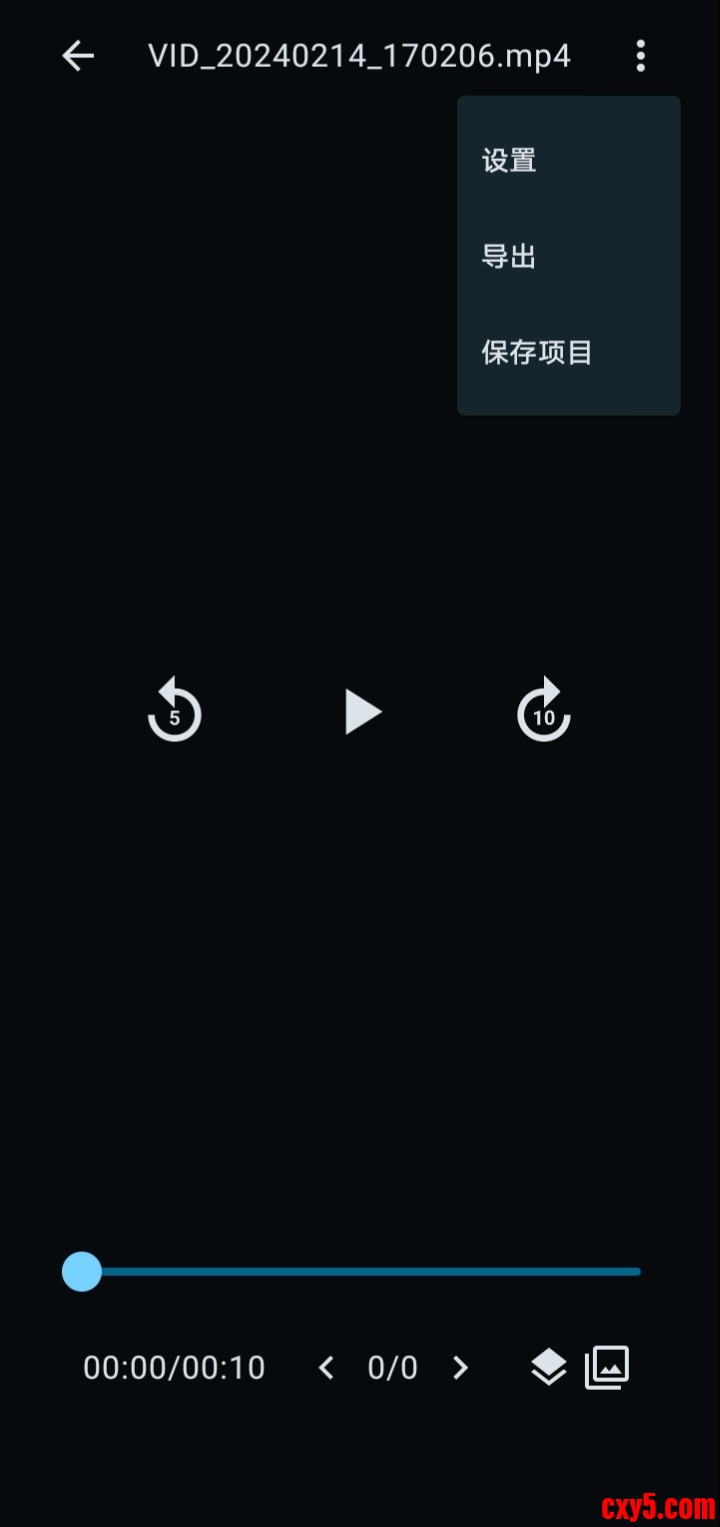Select 导出 to export the video
This screenshot has height=1527, width=720.
tap(509, 256)
